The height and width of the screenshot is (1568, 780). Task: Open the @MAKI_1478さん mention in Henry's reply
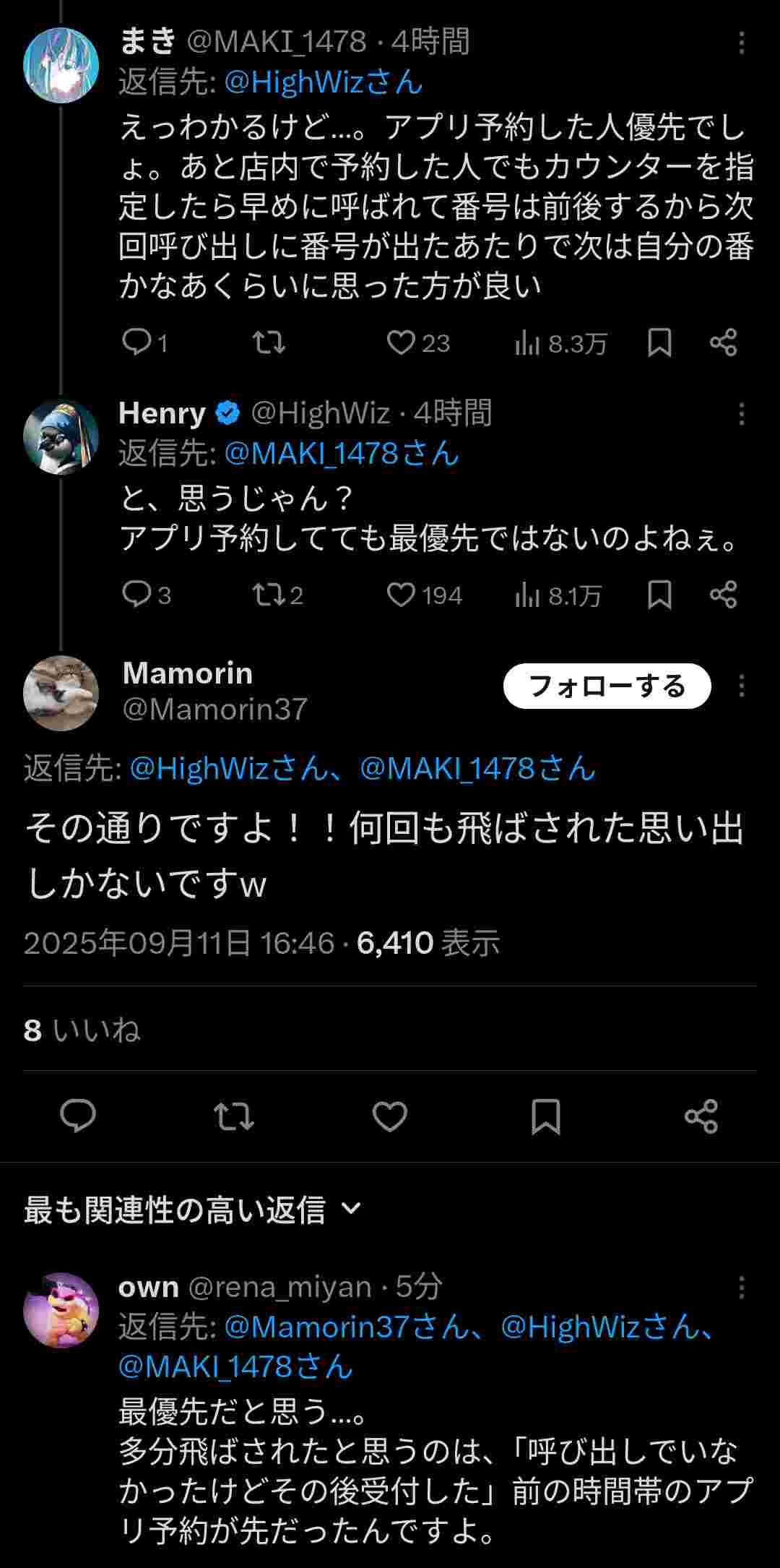342,454
